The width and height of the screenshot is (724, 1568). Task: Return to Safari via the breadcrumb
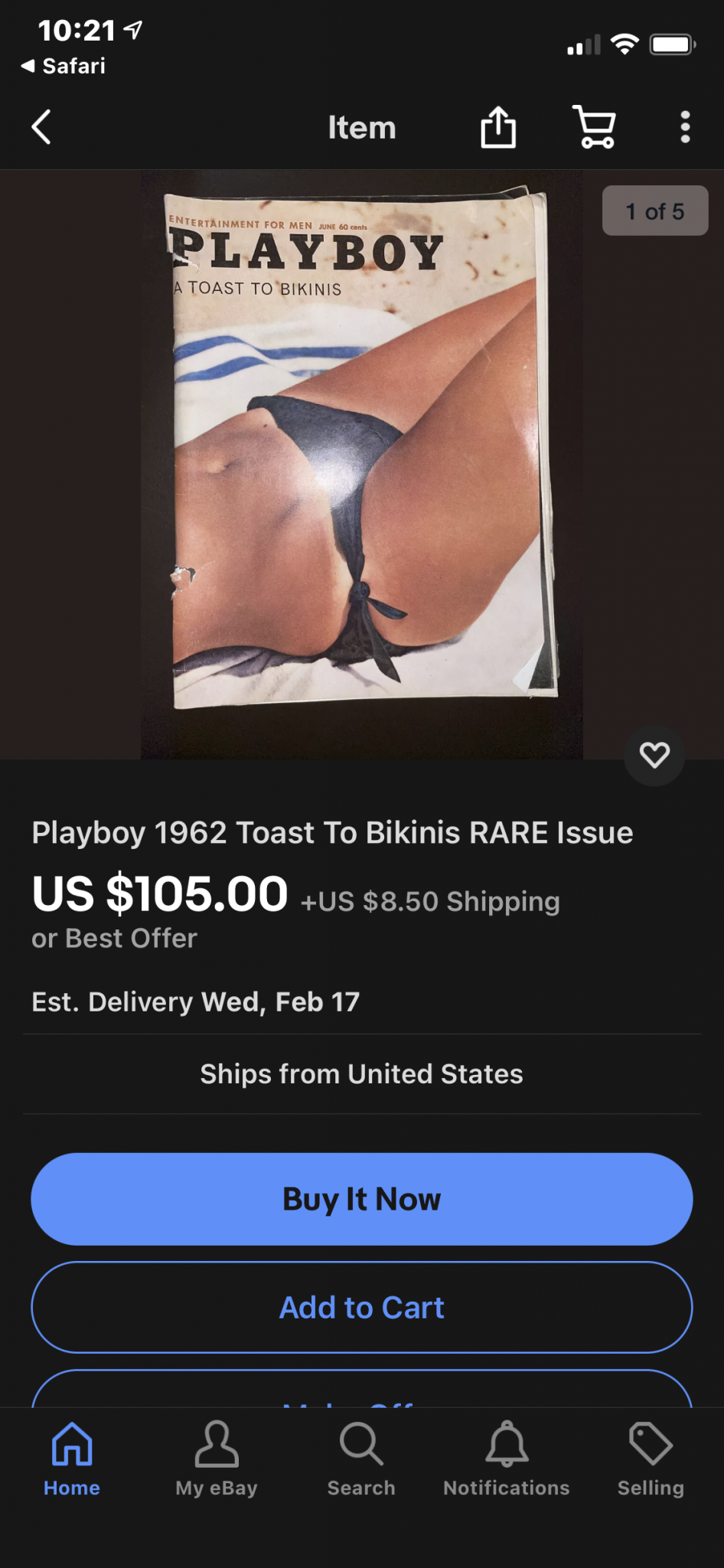click(x=64, y=67)
